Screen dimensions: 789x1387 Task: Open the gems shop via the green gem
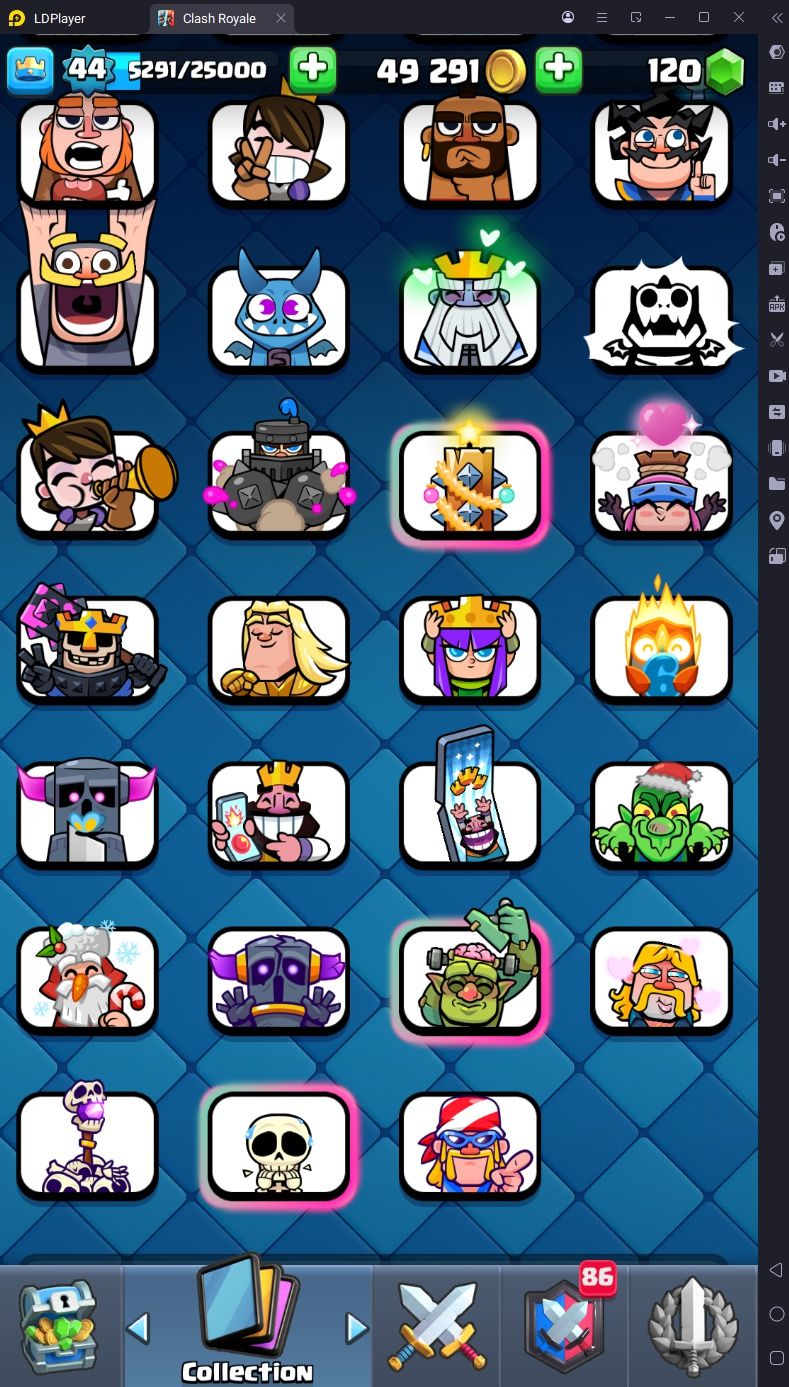point(724,72)
